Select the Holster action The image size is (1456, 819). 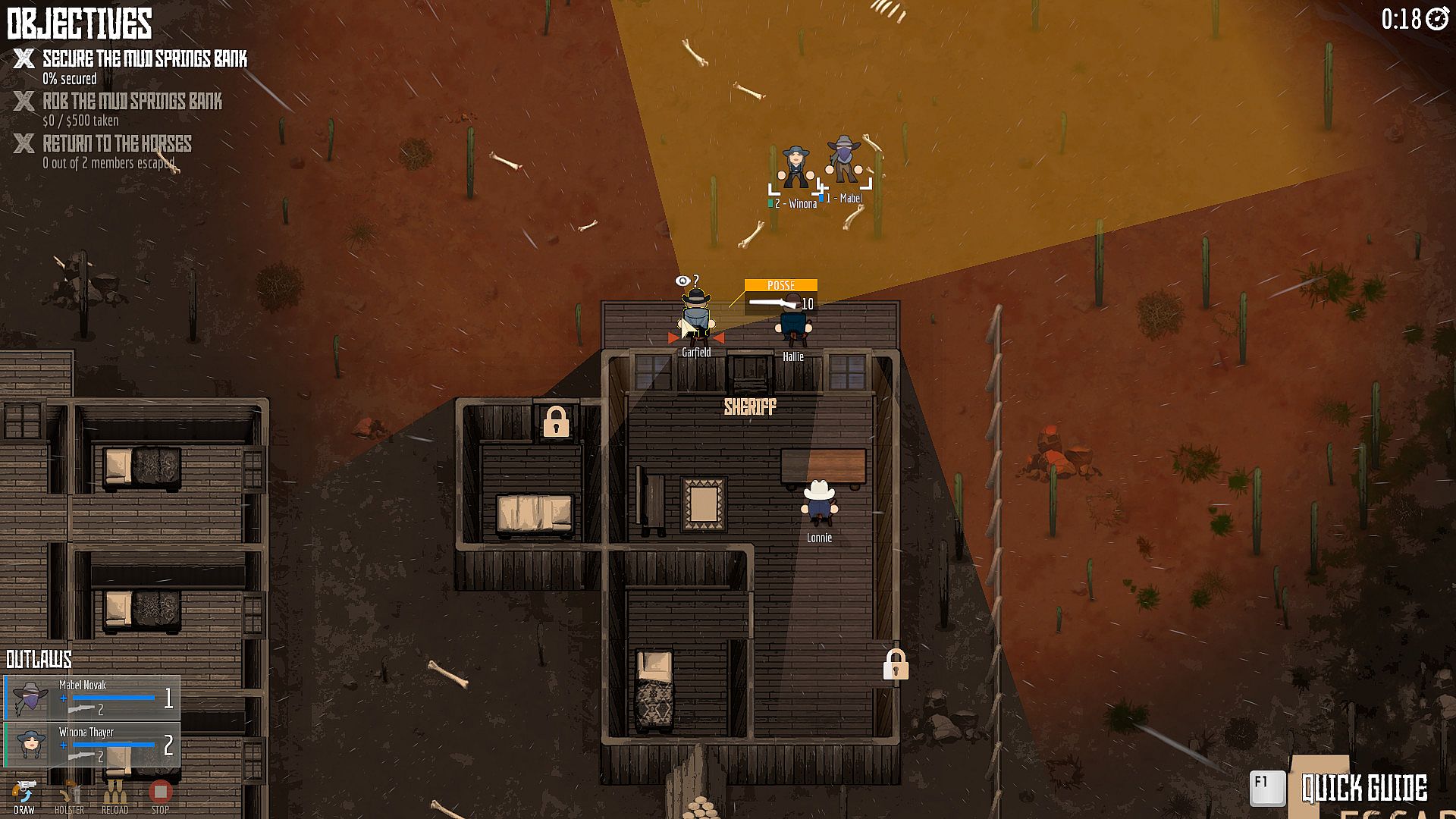tap(69, 795)
